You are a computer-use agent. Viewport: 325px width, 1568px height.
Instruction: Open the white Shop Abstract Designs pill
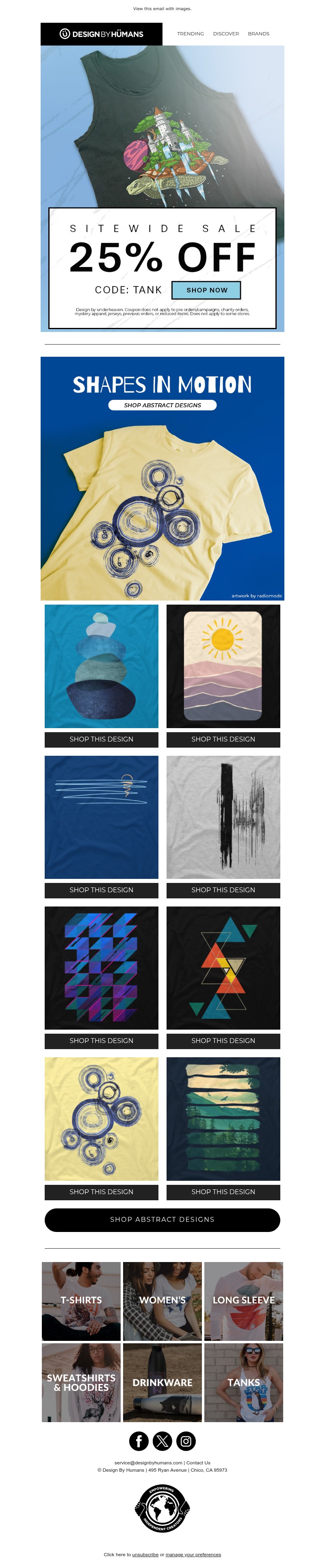pos(162,406)
